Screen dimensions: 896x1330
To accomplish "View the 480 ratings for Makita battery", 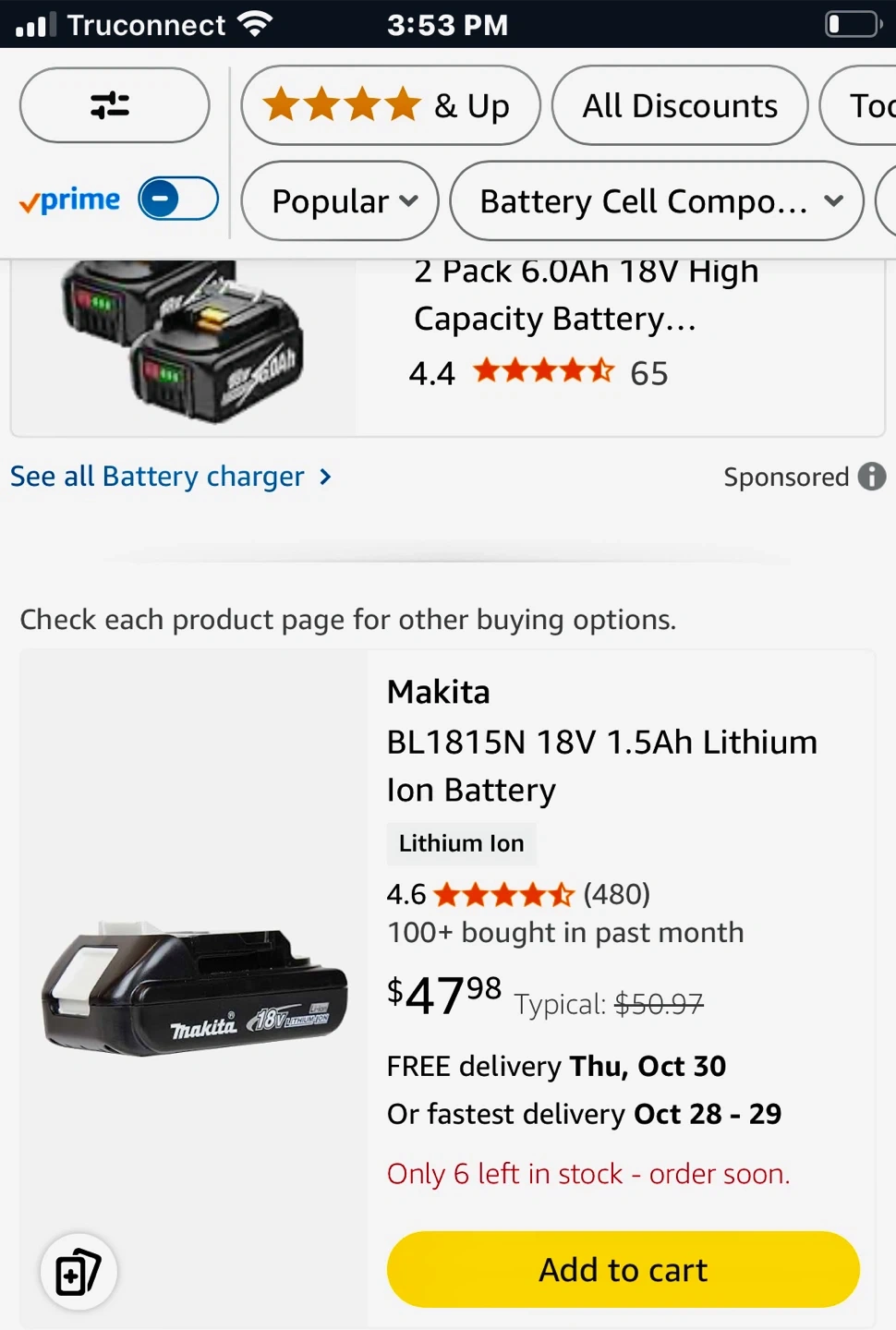I will [x=616, y=894].
